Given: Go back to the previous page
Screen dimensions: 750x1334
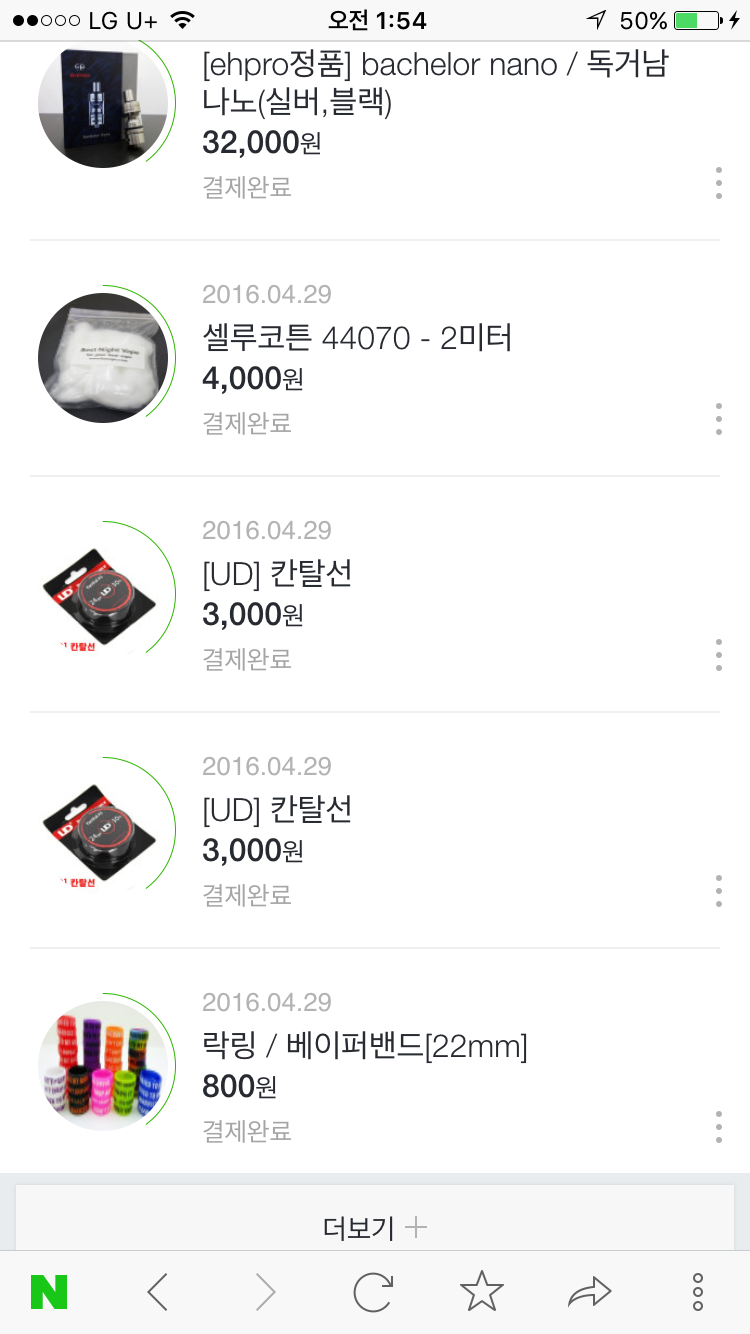Looking at the screenshot, I should click(x=158, y=1293).
